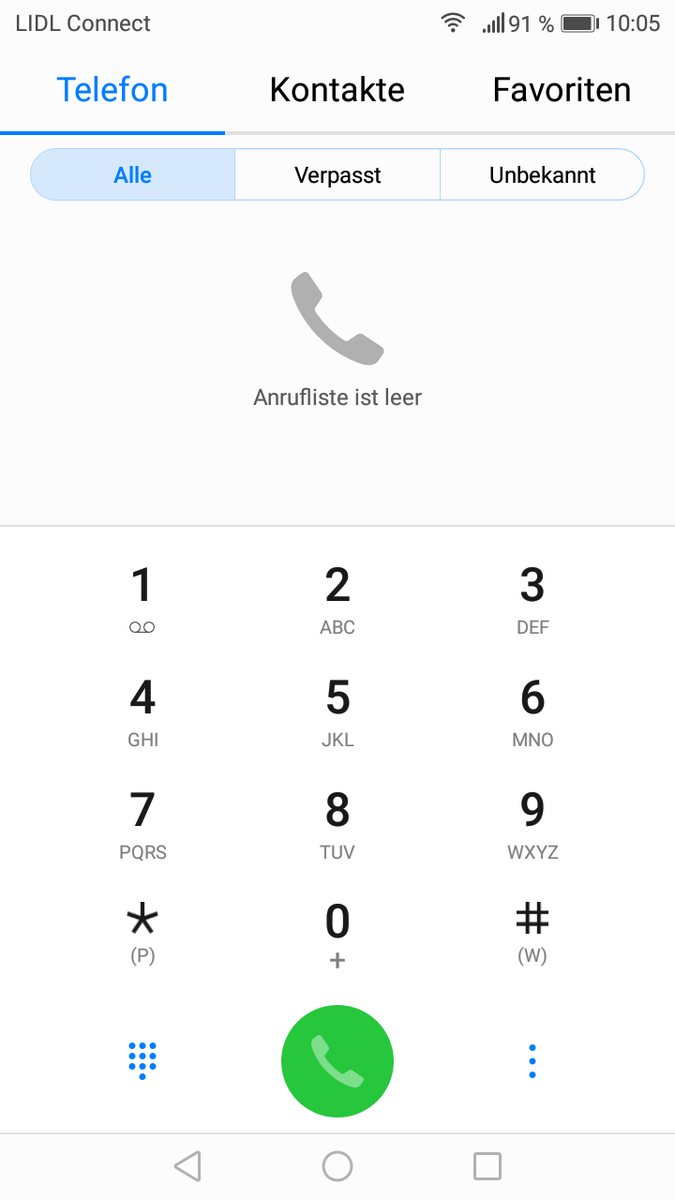Viewport: 675px width, 1200px height.
Task: Tap the 4 GHI key
Action: (x=142, y=710)
